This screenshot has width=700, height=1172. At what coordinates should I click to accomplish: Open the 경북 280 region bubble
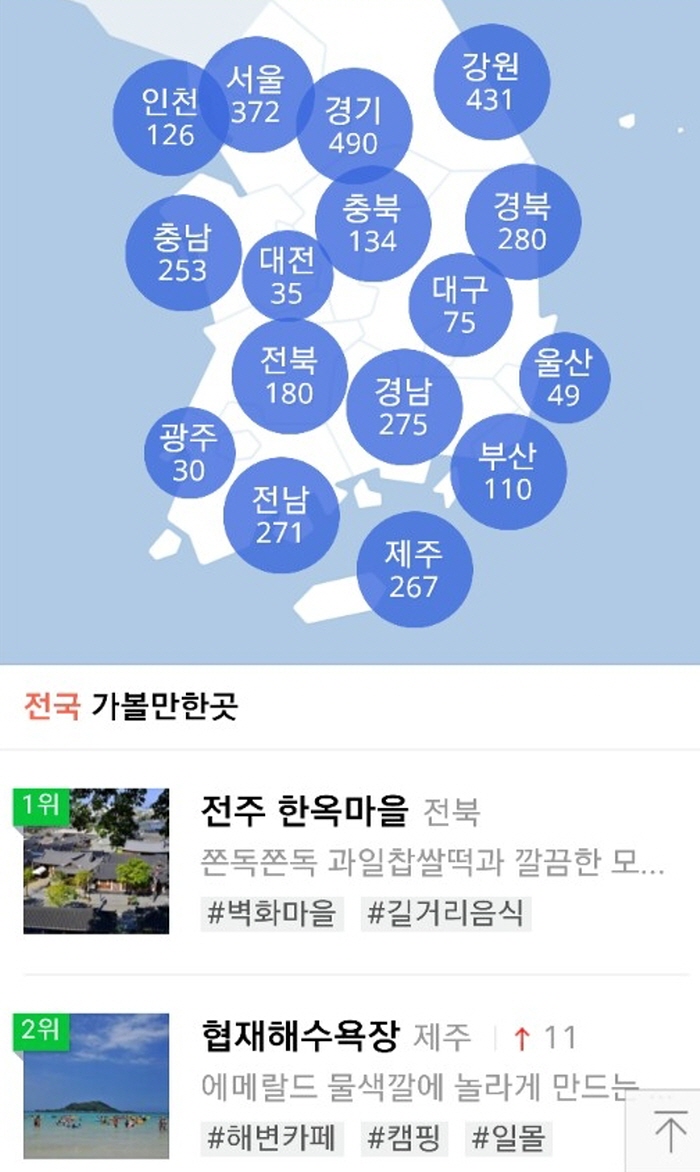(522, 222)
